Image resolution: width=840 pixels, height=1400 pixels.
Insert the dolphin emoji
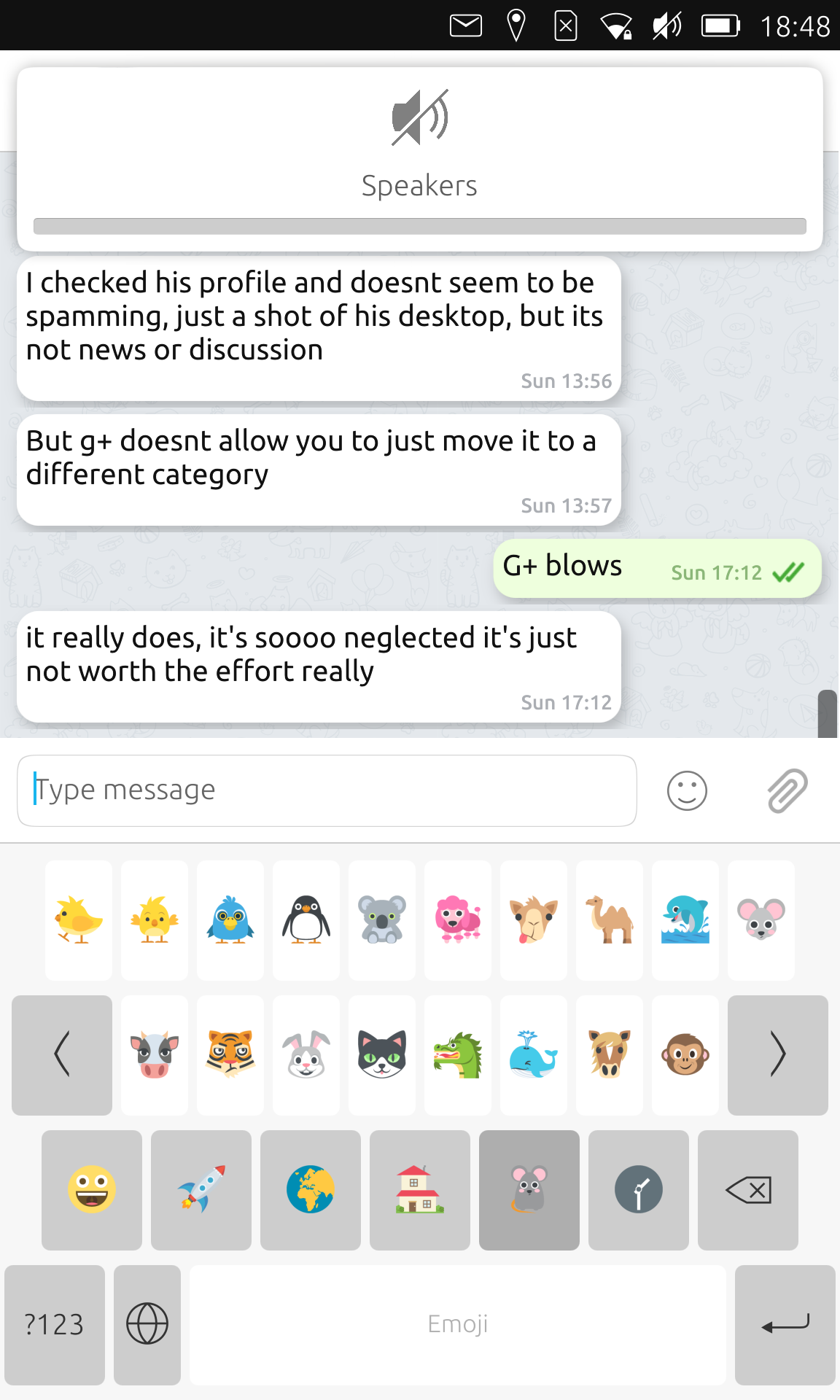point(685,919)
